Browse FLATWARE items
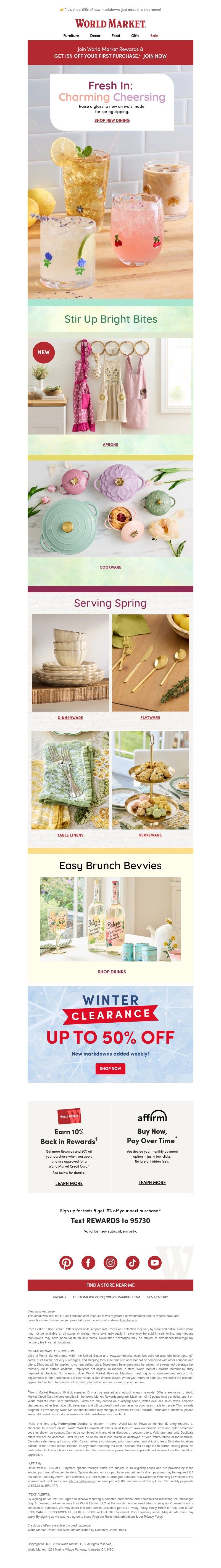 point(150,717)
